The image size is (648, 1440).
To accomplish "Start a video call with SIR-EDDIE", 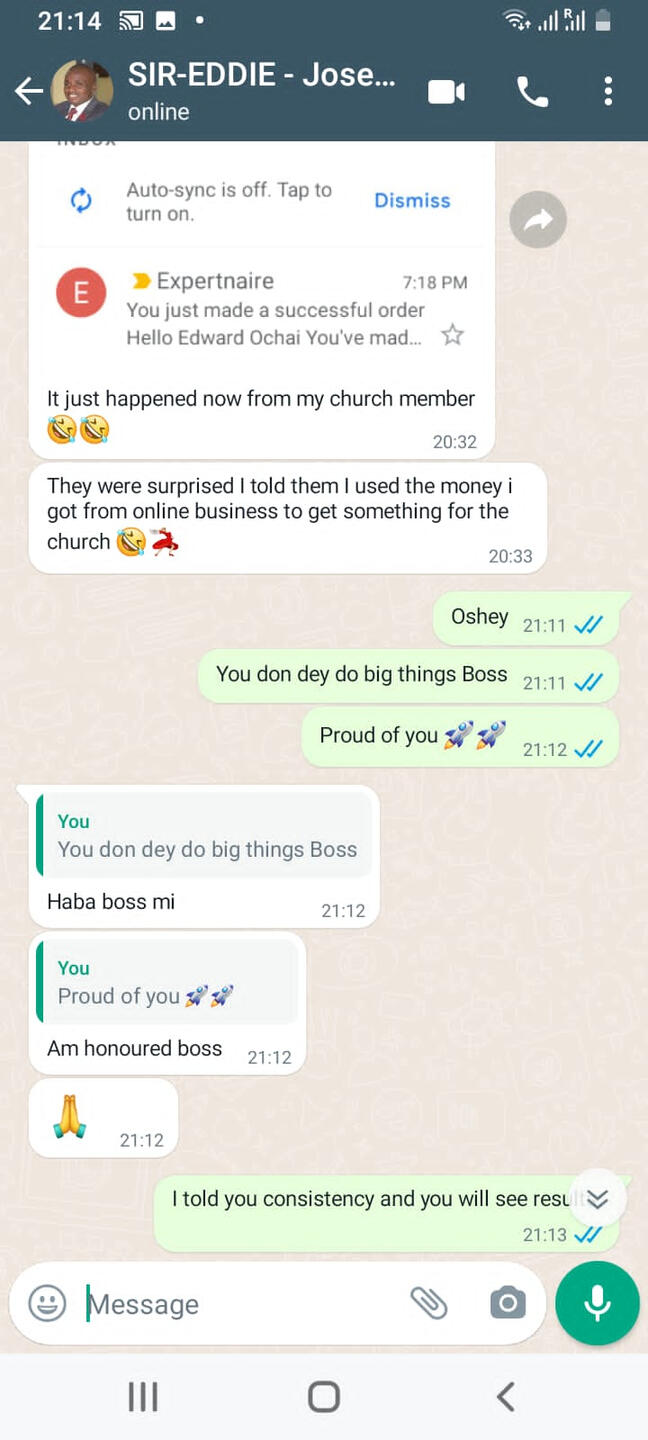I will (x=446, y=92).
